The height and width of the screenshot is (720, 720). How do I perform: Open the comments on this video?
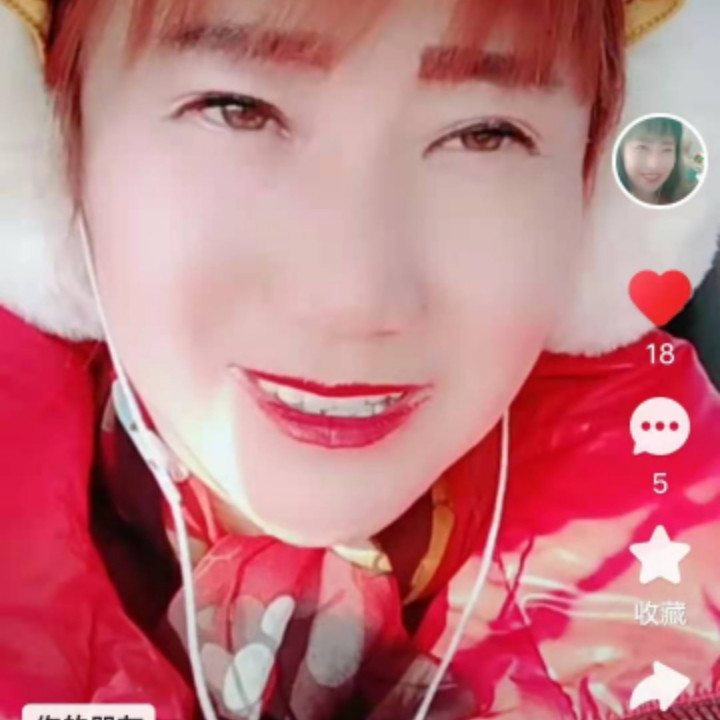[x=659, y=427]
